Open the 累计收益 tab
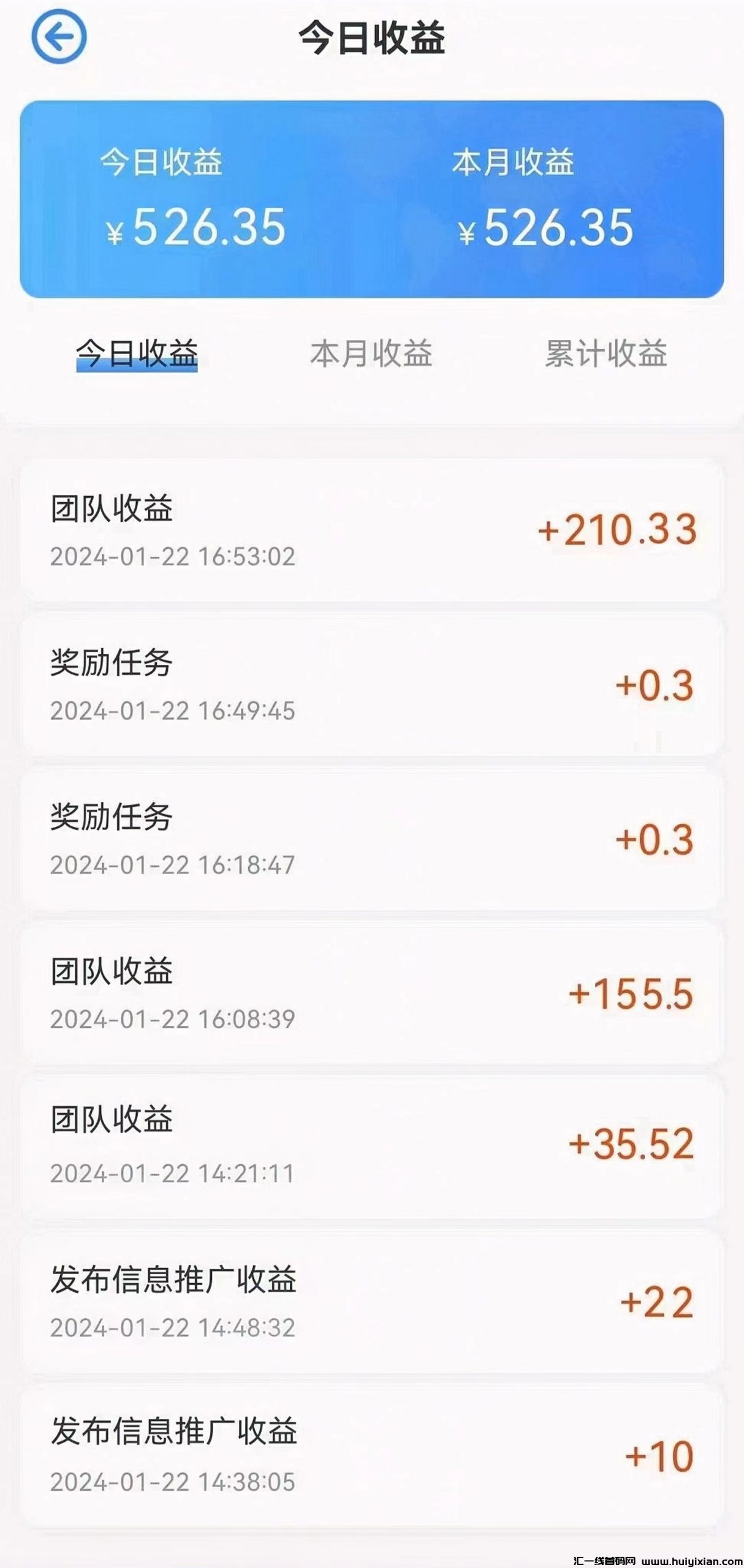 click(605, 353)
